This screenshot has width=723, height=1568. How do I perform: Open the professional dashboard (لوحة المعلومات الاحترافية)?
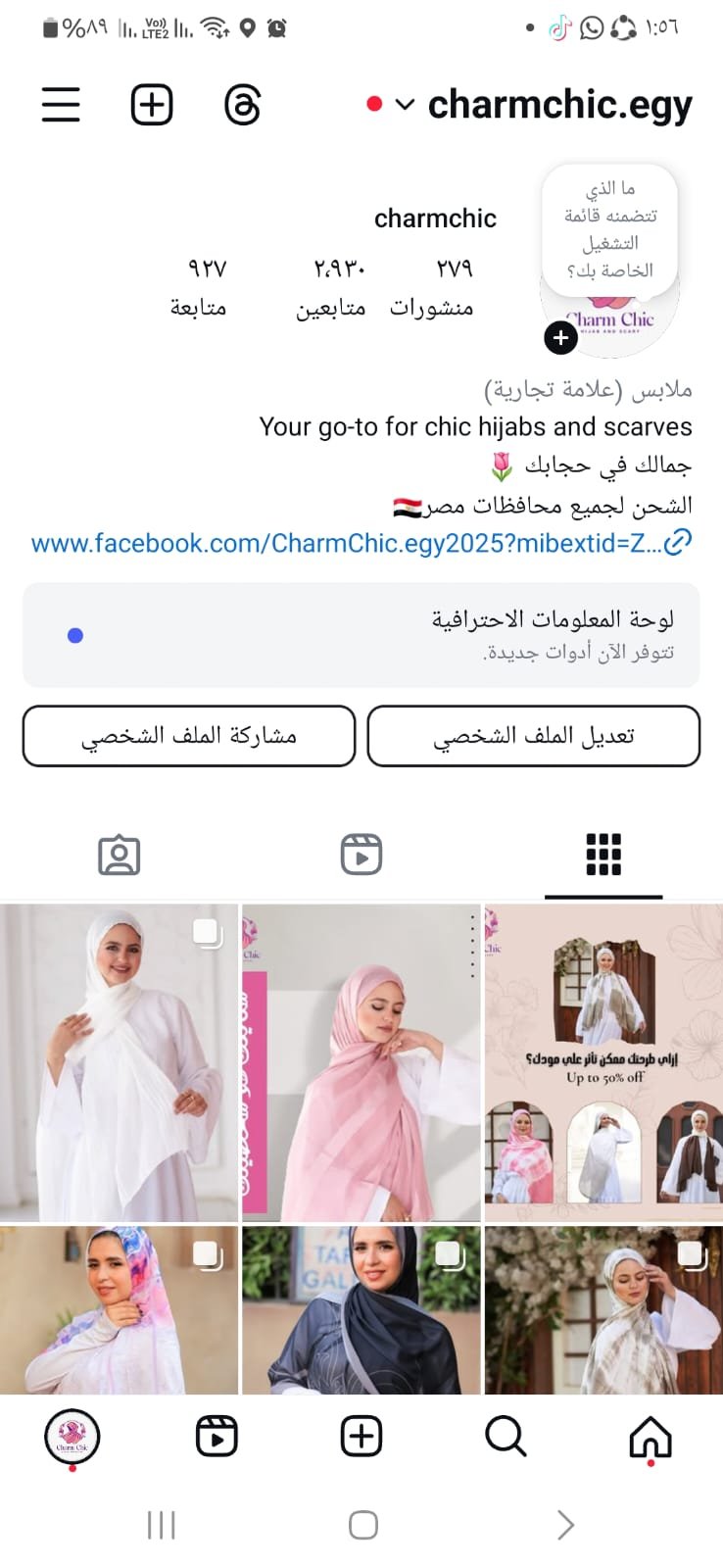click(361, 635)
